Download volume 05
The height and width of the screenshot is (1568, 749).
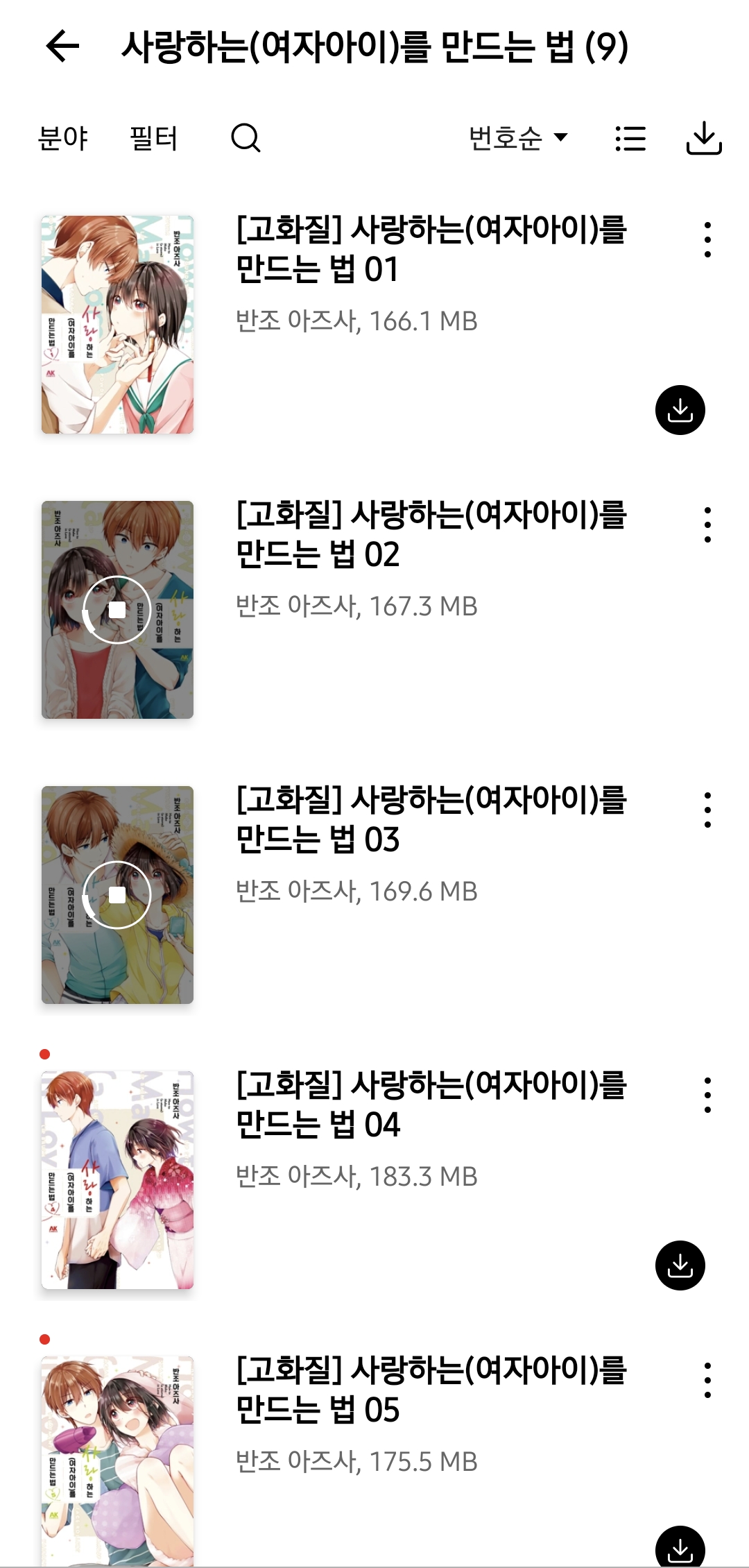[x=680, y=1547]
